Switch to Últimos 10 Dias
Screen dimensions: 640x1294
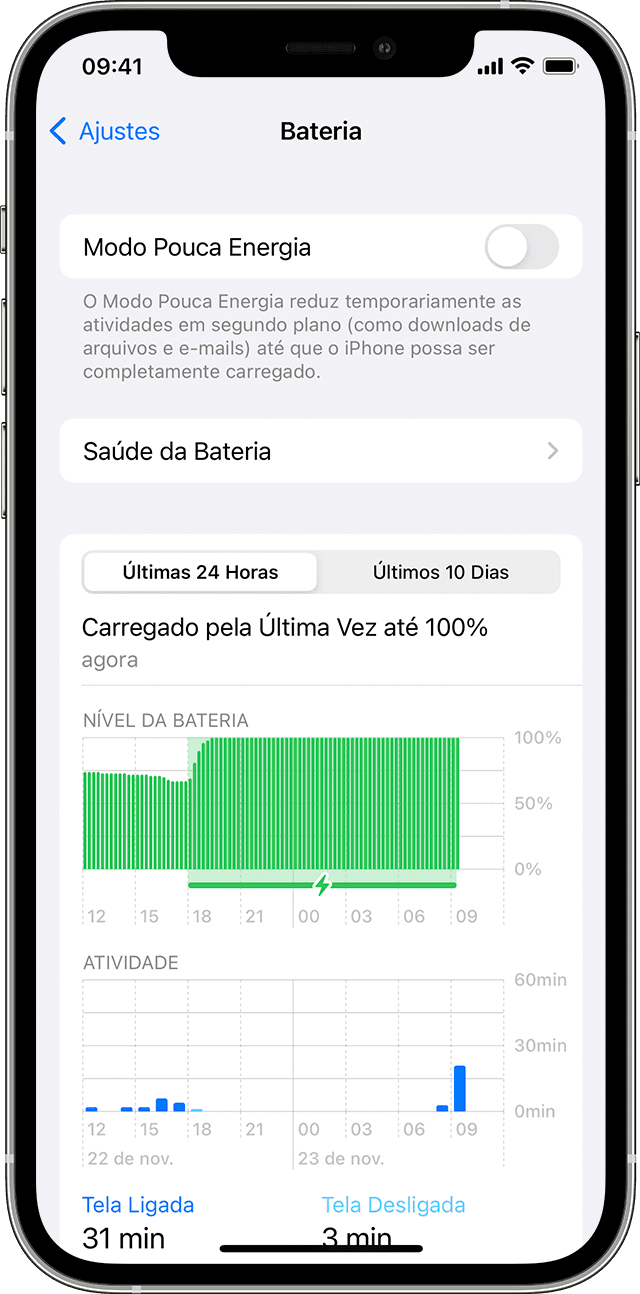pos(440,573)
